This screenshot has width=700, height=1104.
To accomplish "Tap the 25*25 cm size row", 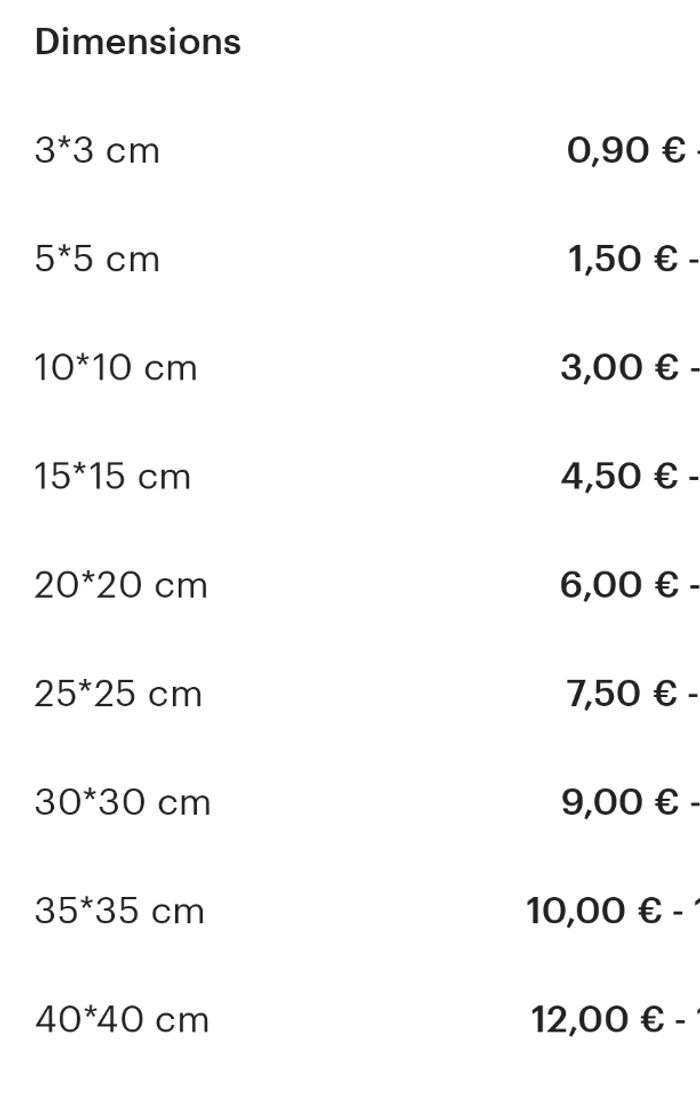I will (x=118, y=694).
